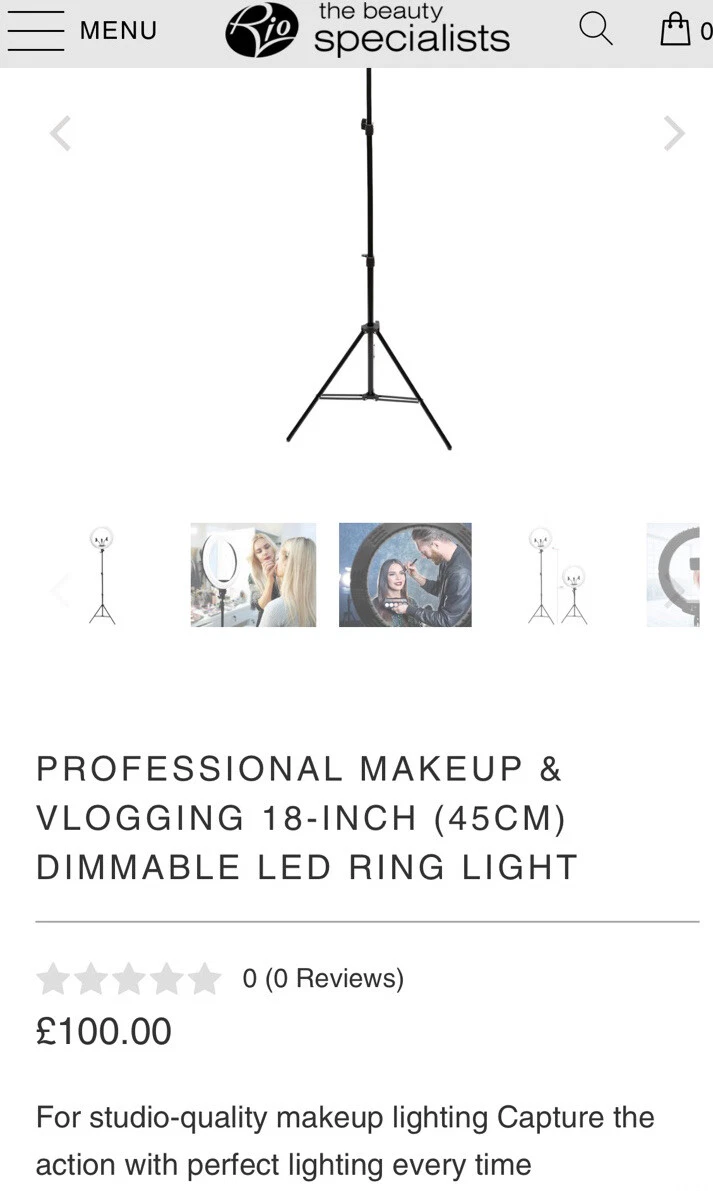This screenshot has height=1191, width=713.
Task: Select the partially visible ring close-up thumbnail
Action: click(x=673, y=575)
